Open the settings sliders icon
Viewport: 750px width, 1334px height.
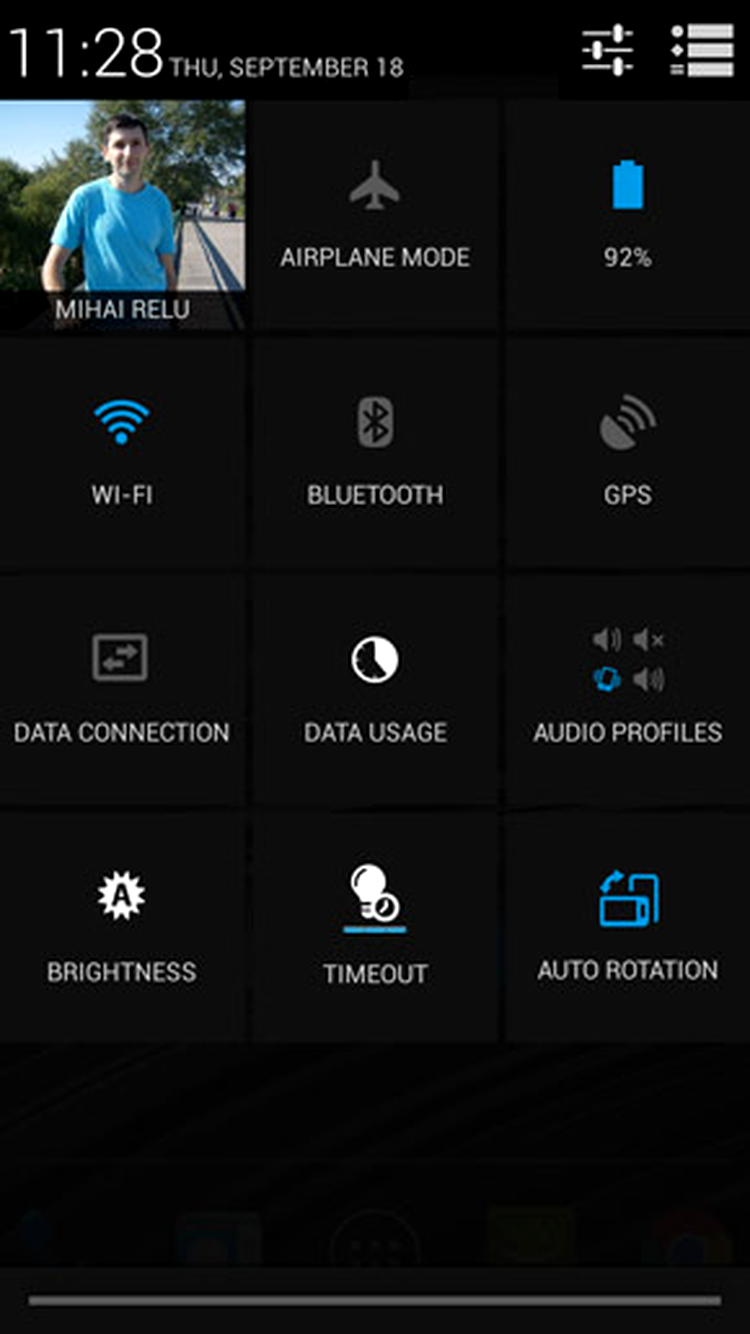coord(608,49)
